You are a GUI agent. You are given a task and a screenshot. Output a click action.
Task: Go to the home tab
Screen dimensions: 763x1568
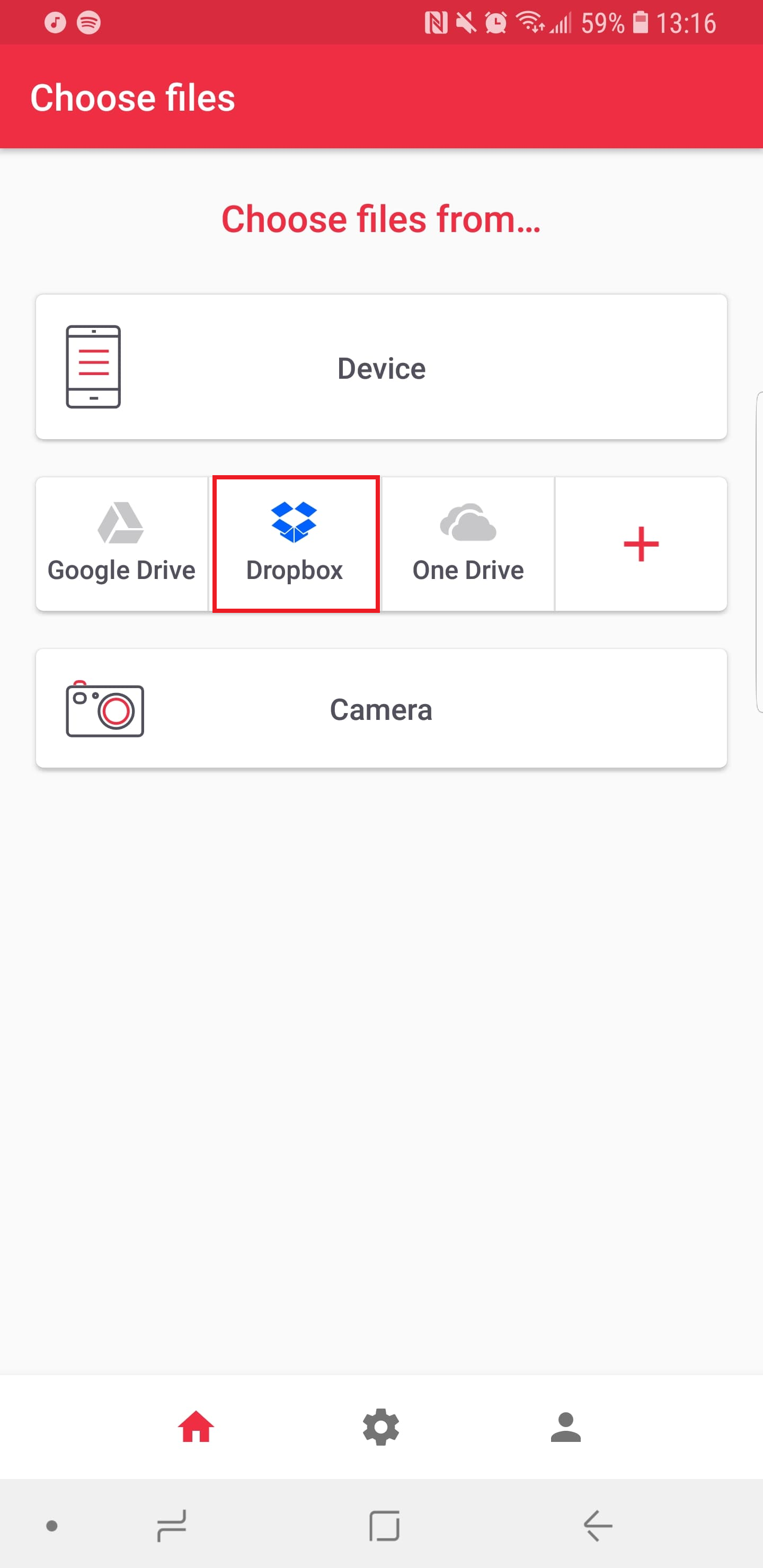196,1427
